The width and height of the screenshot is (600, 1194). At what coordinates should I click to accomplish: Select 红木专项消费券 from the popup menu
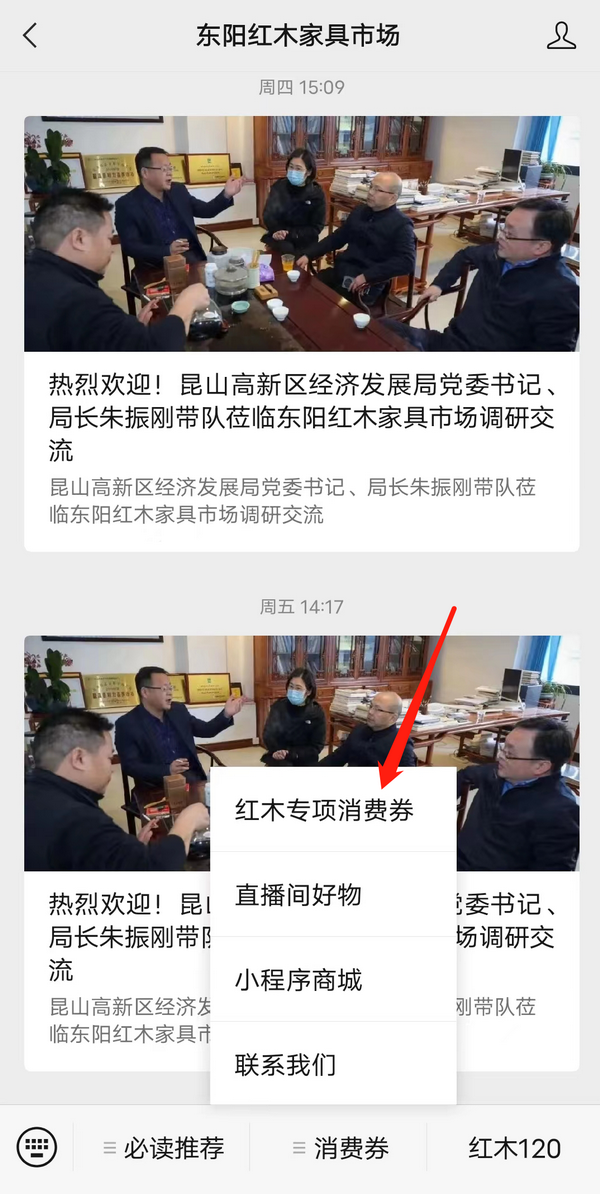point(324,810)
